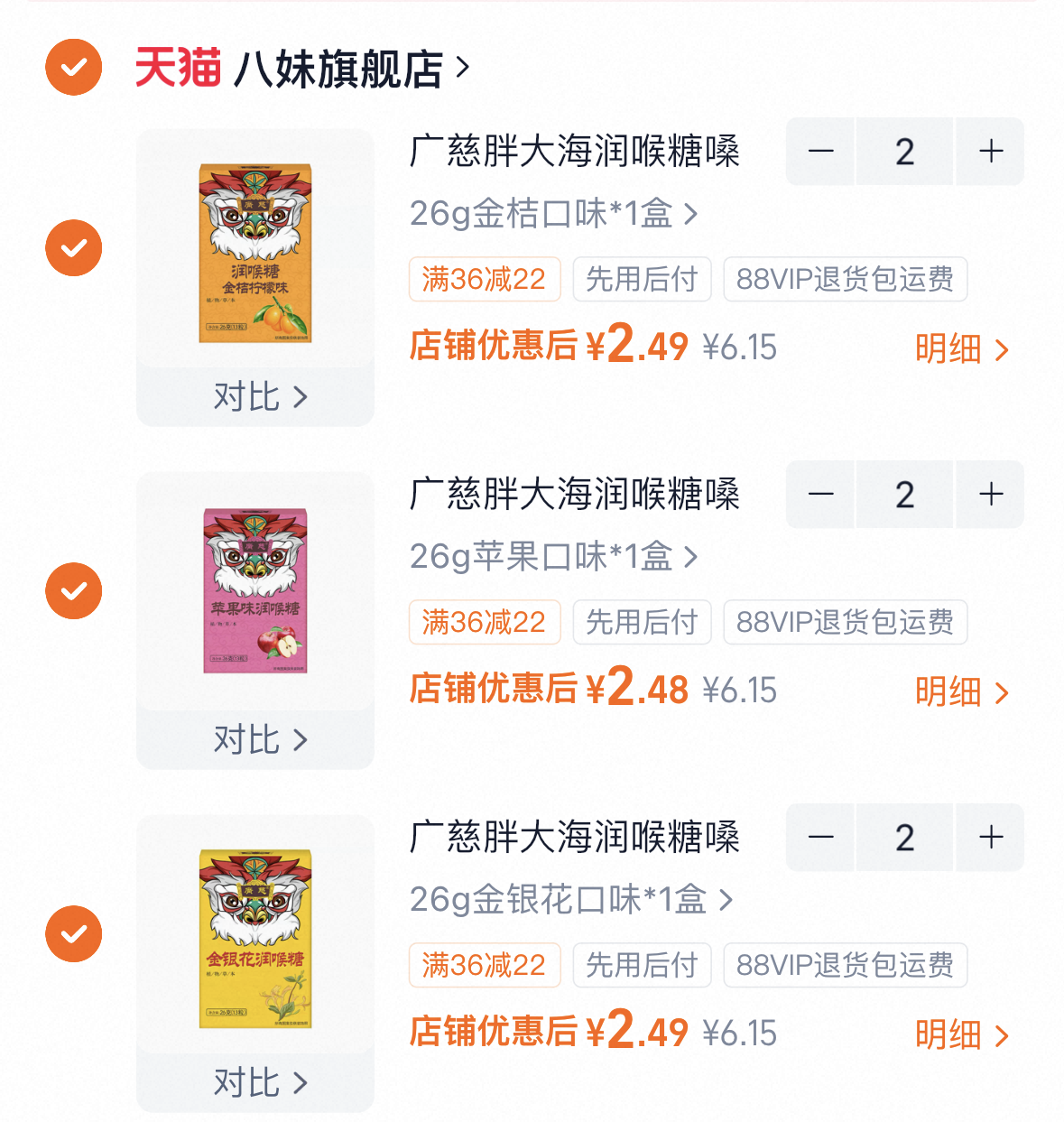Click 先用后付 label on the apple item
The width and height of the screenshot is (1064, 1122).
642,622
